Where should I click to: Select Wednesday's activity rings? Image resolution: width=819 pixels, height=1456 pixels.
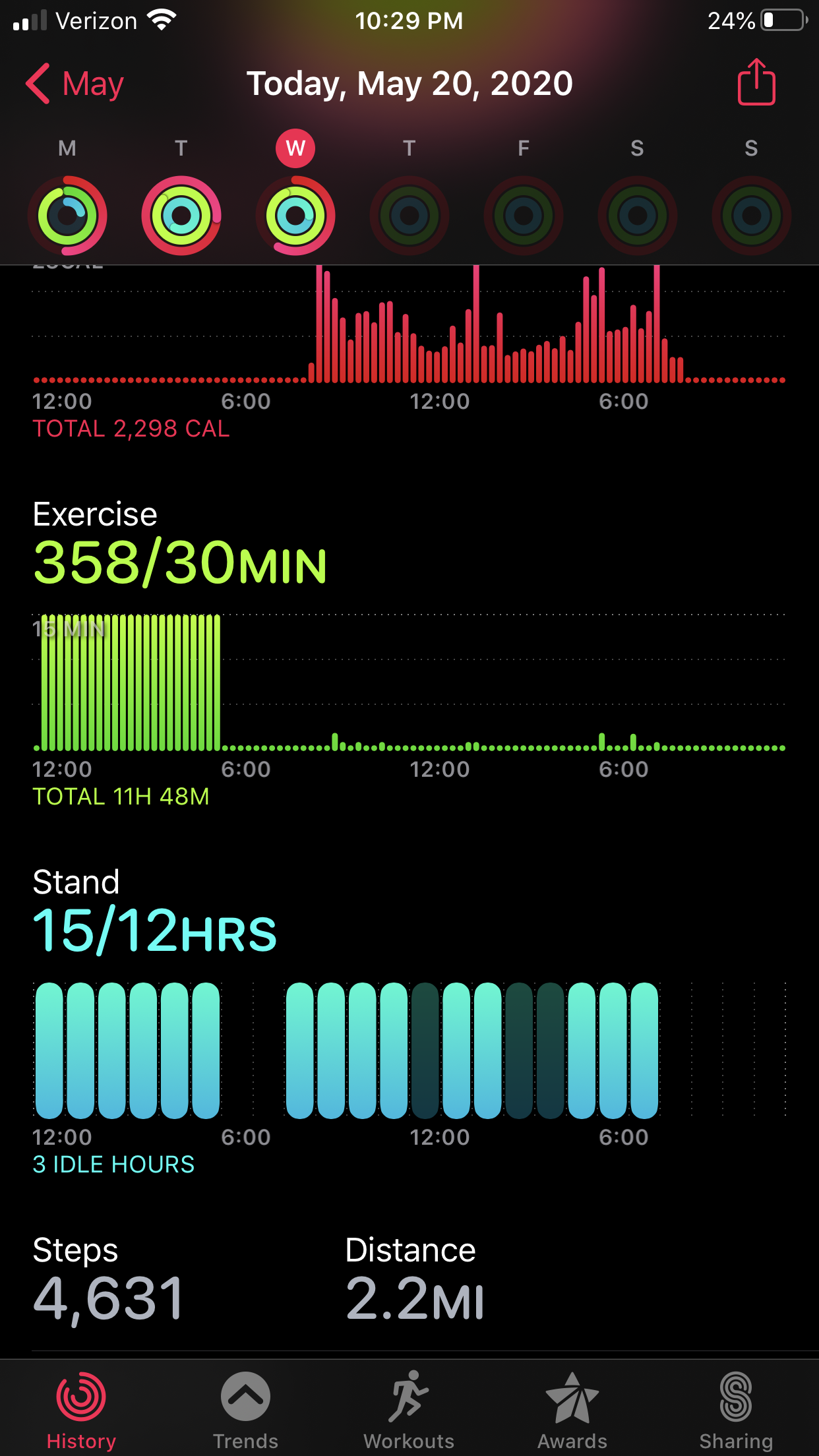click(x=295, y=215)
